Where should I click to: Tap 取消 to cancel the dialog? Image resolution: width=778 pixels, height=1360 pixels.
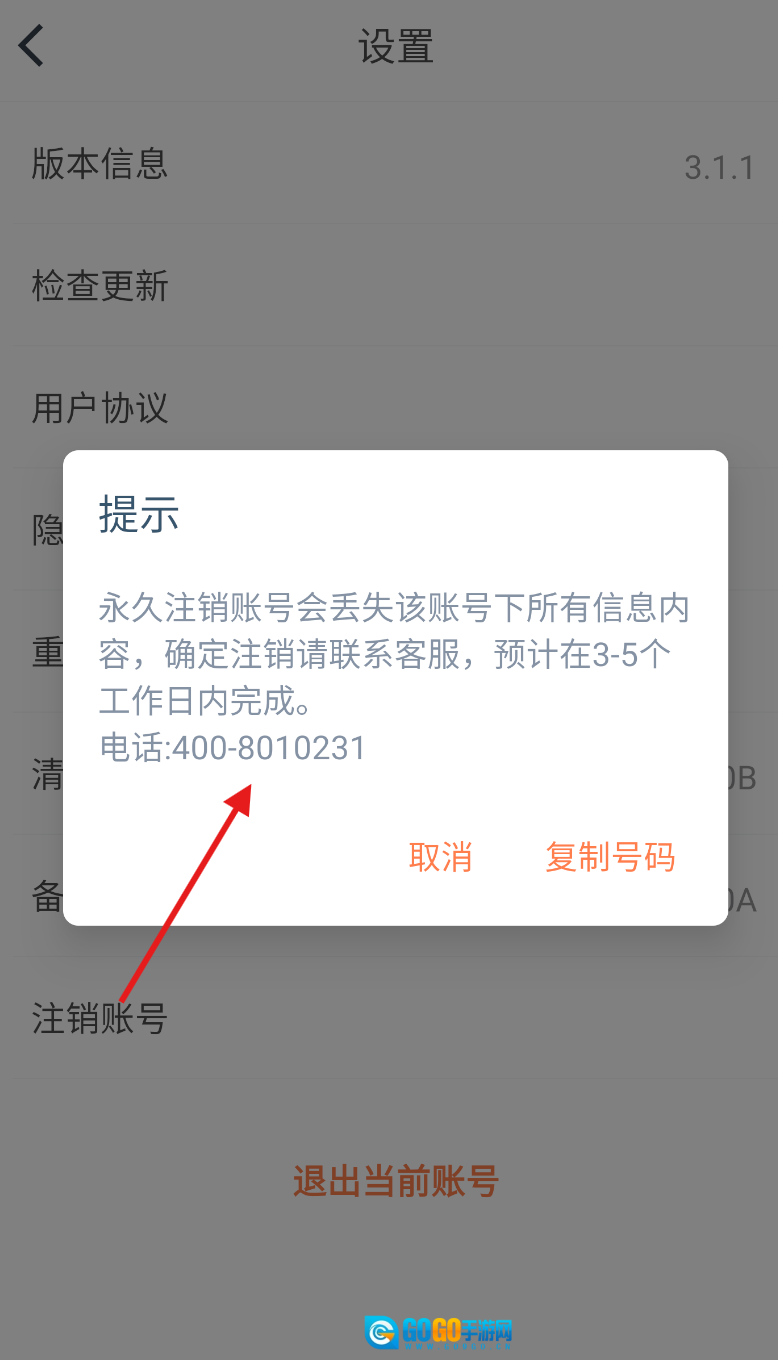pyautogui.click(x=440, y=857)
